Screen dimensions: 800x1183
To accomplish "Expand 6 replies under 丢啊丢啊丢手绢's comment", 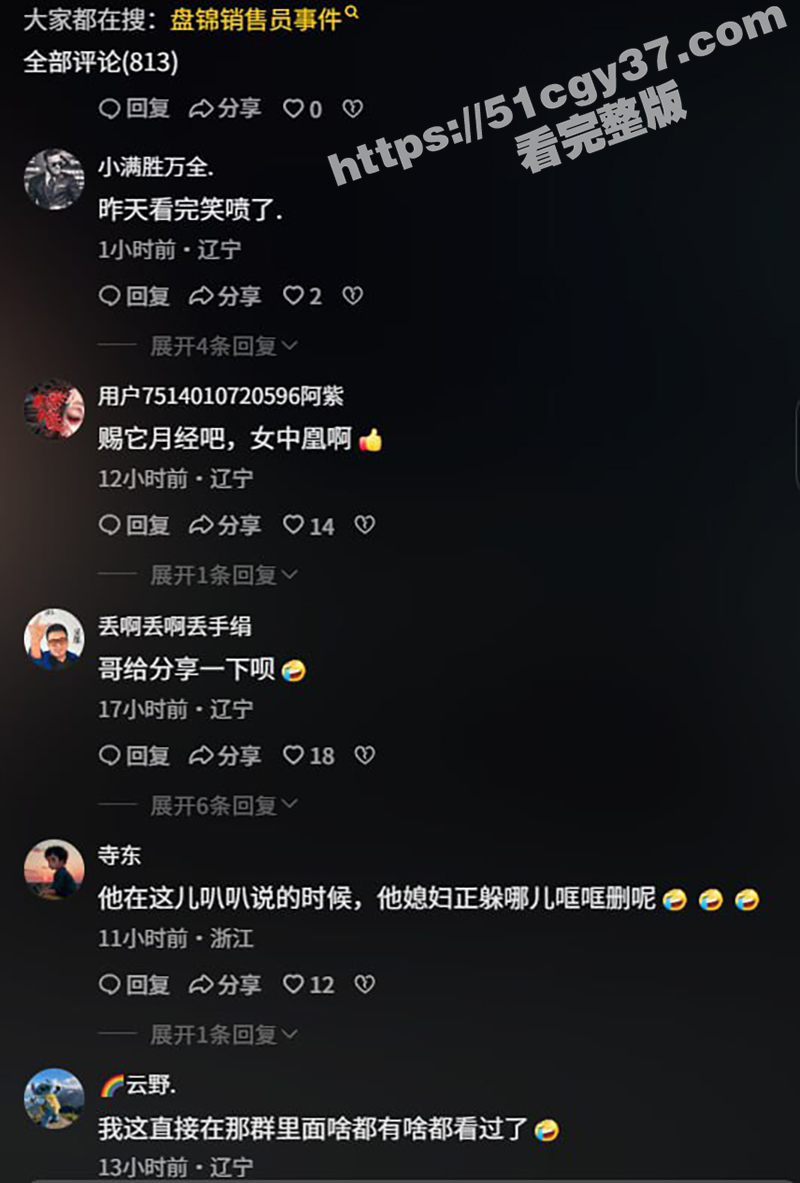I will click(218, 805).
